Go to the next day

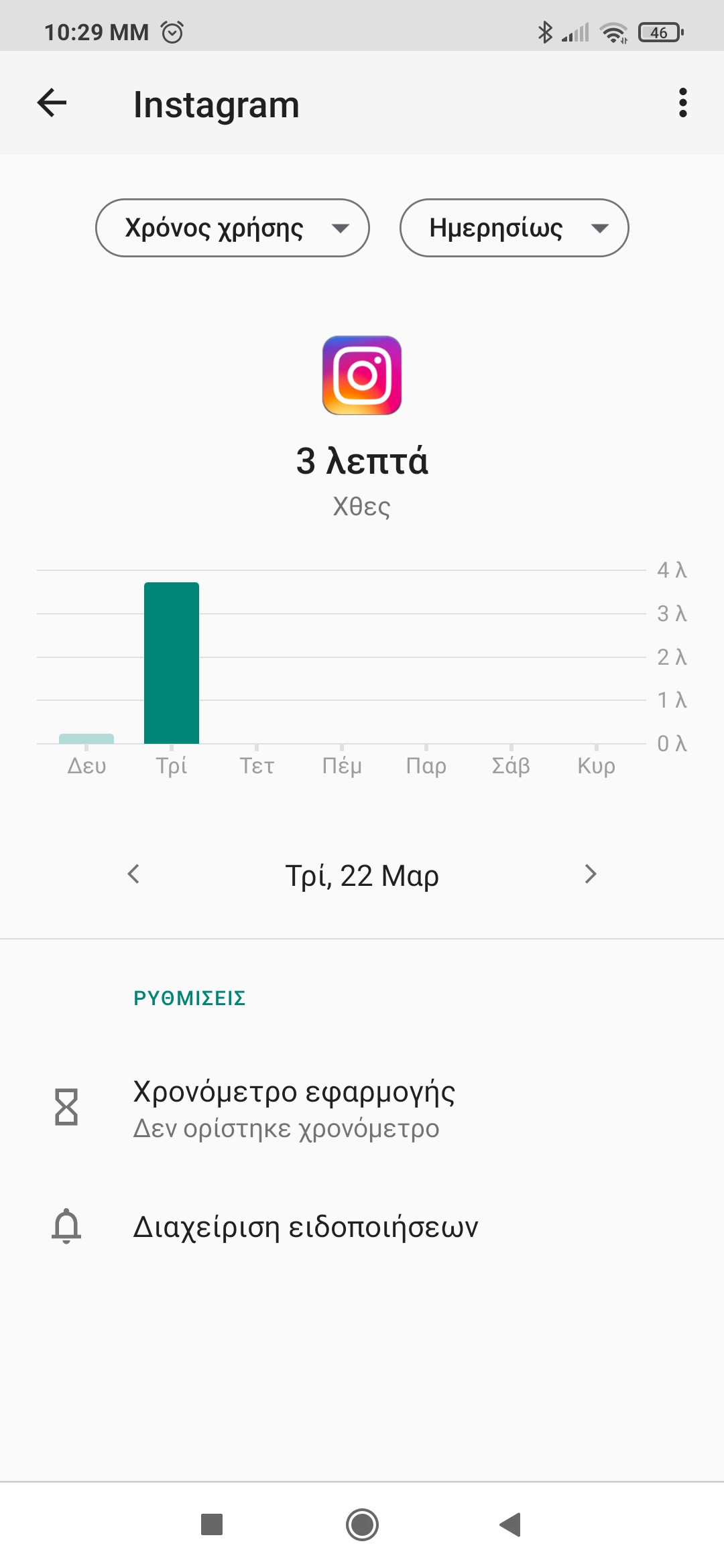tap(590, 874)
